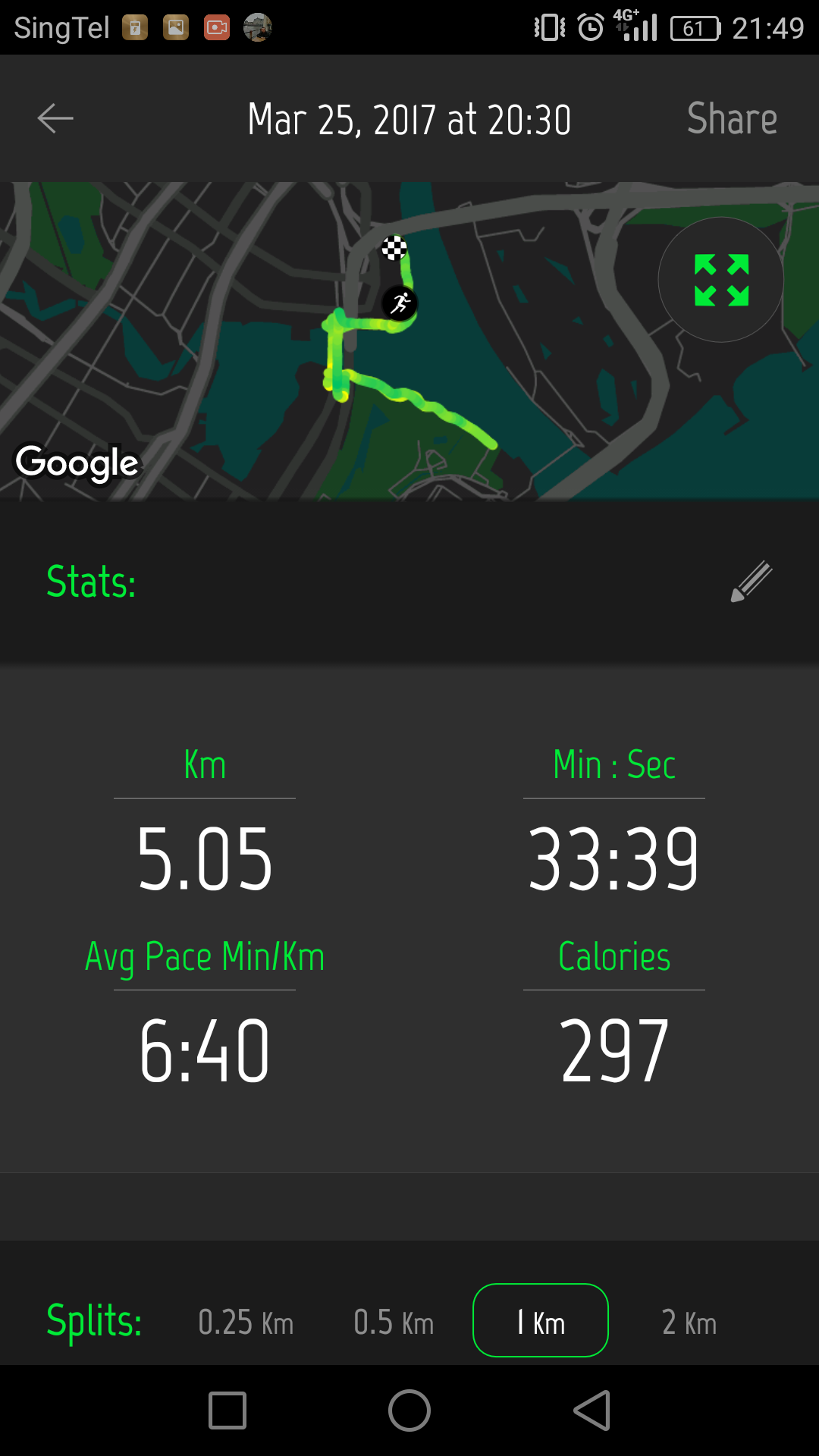Expand the map to full screen

point(721,280)
